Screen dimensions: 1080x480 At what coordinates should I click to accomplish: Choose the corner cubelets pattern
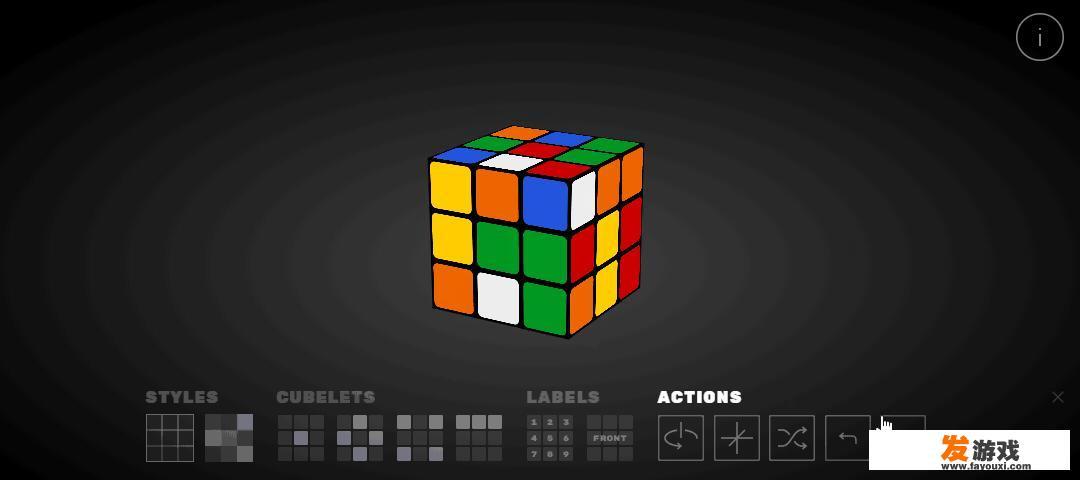[419, 438]
